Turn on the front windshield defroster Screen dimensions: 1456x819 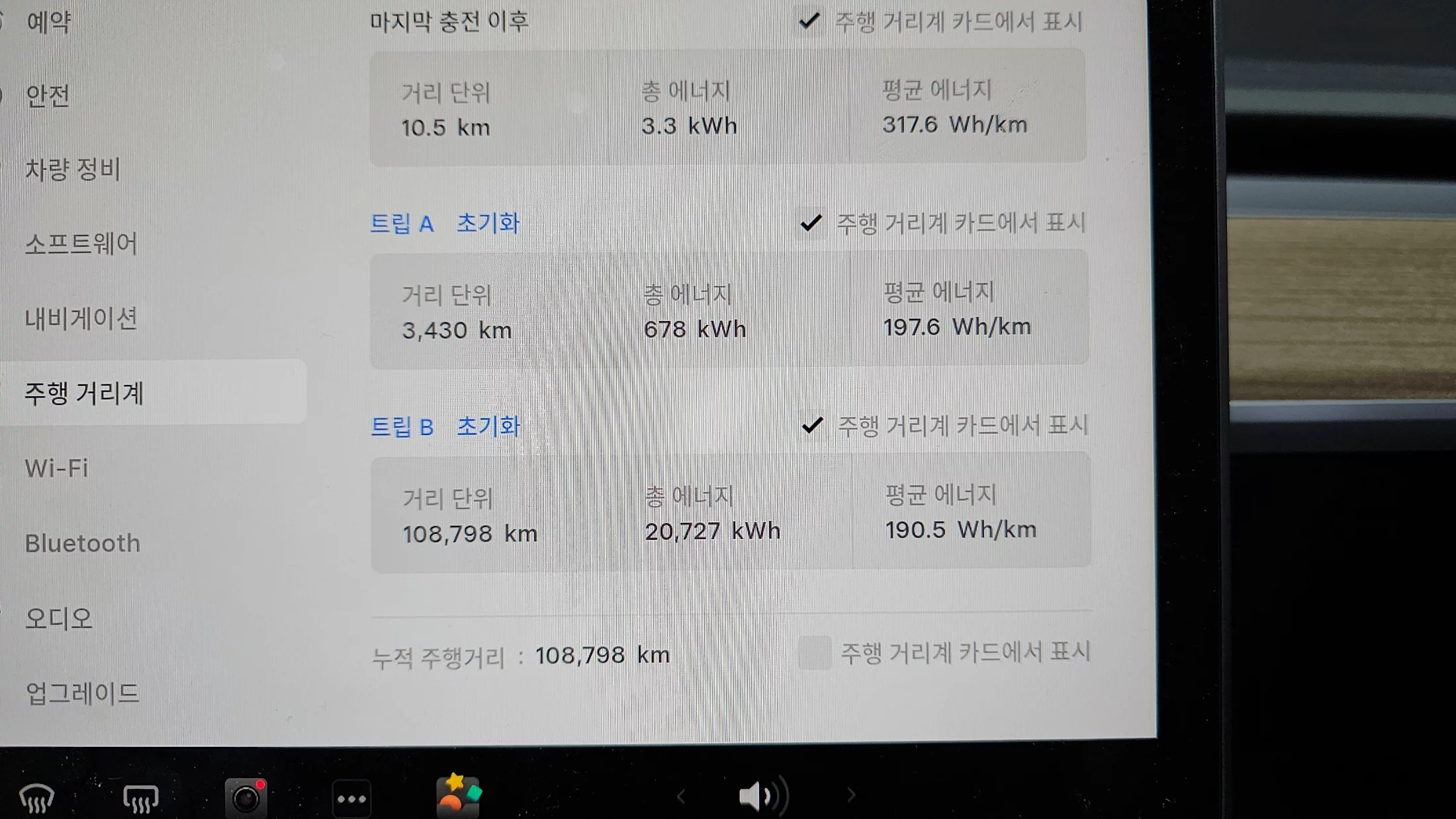(x=36, y=798)
